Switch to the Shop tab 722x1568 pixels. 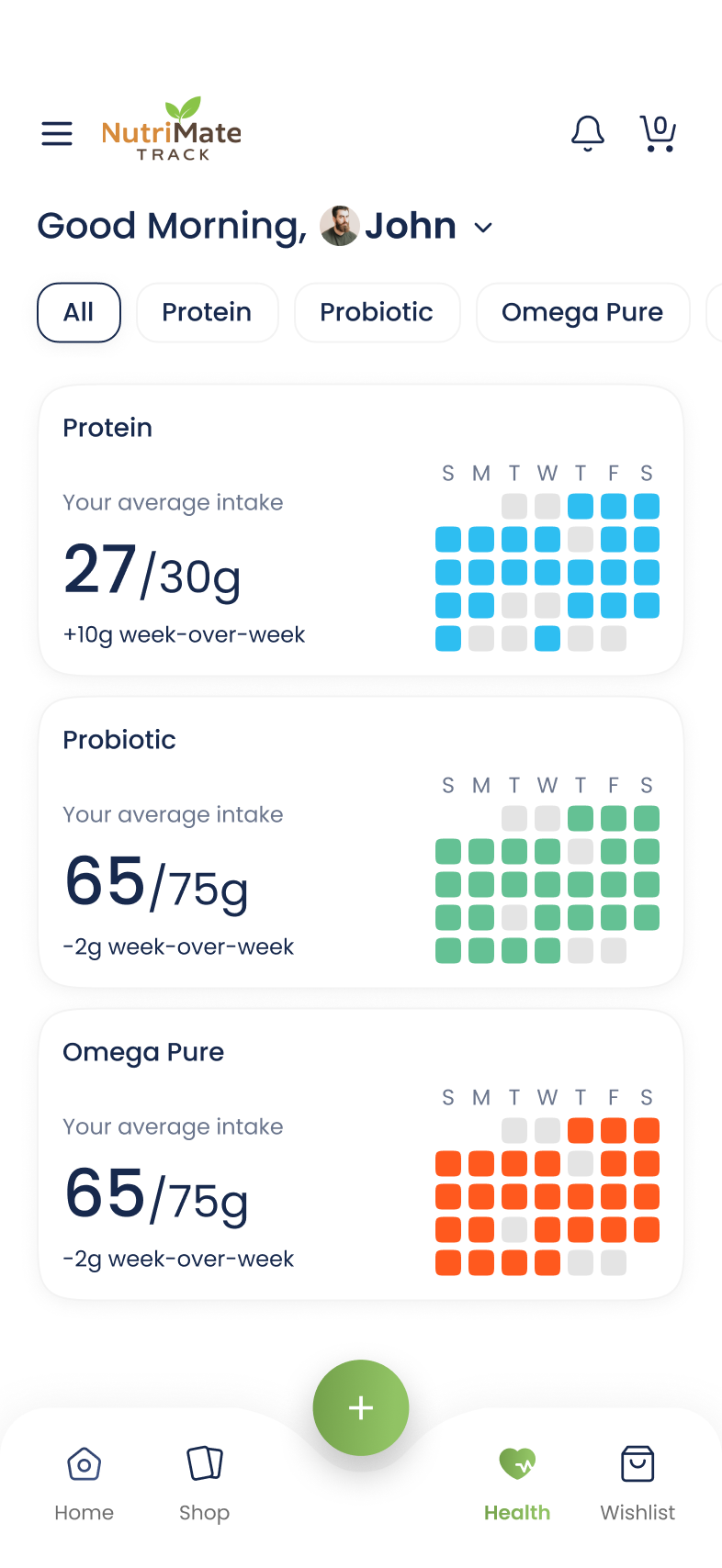coord(205,1480)
